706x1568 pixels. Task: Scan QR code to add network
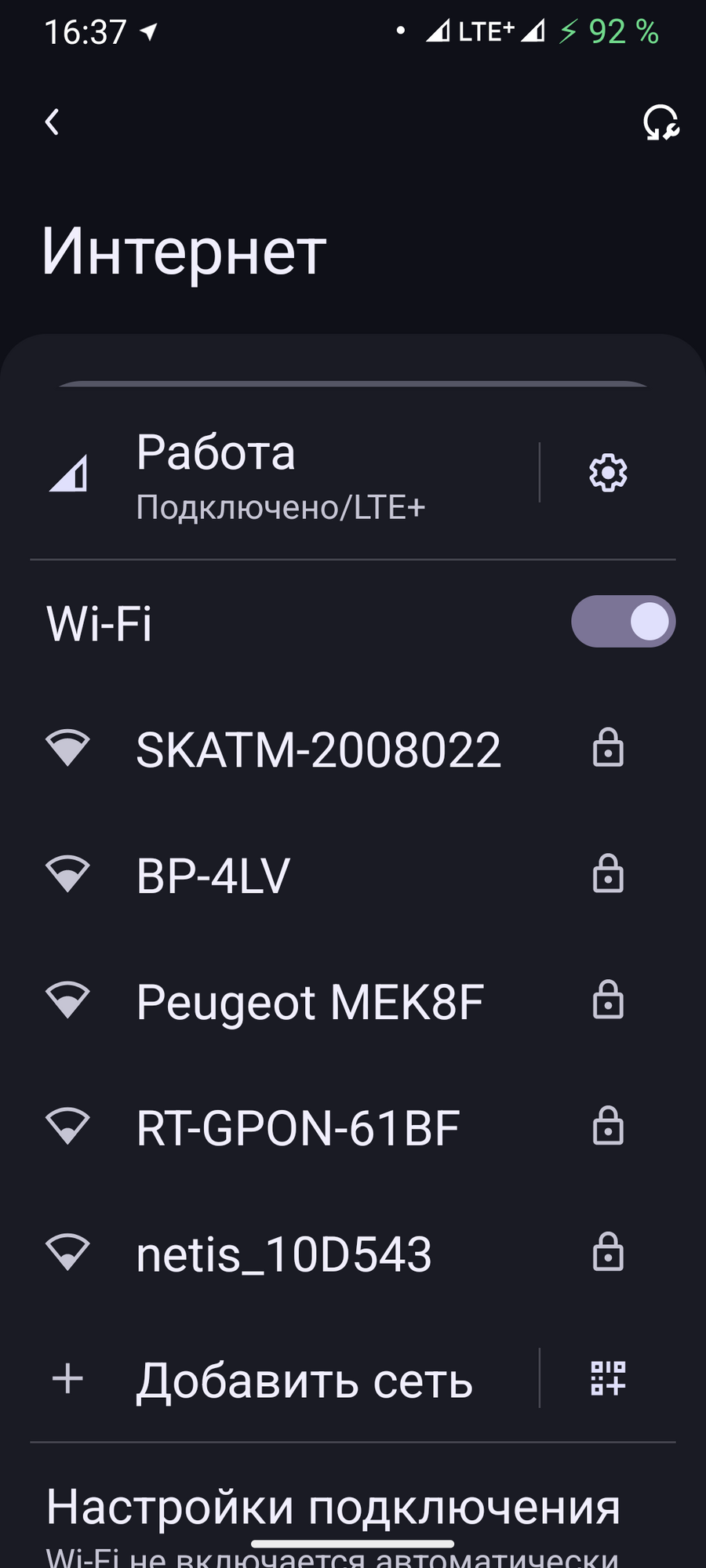click(608, 1379)
